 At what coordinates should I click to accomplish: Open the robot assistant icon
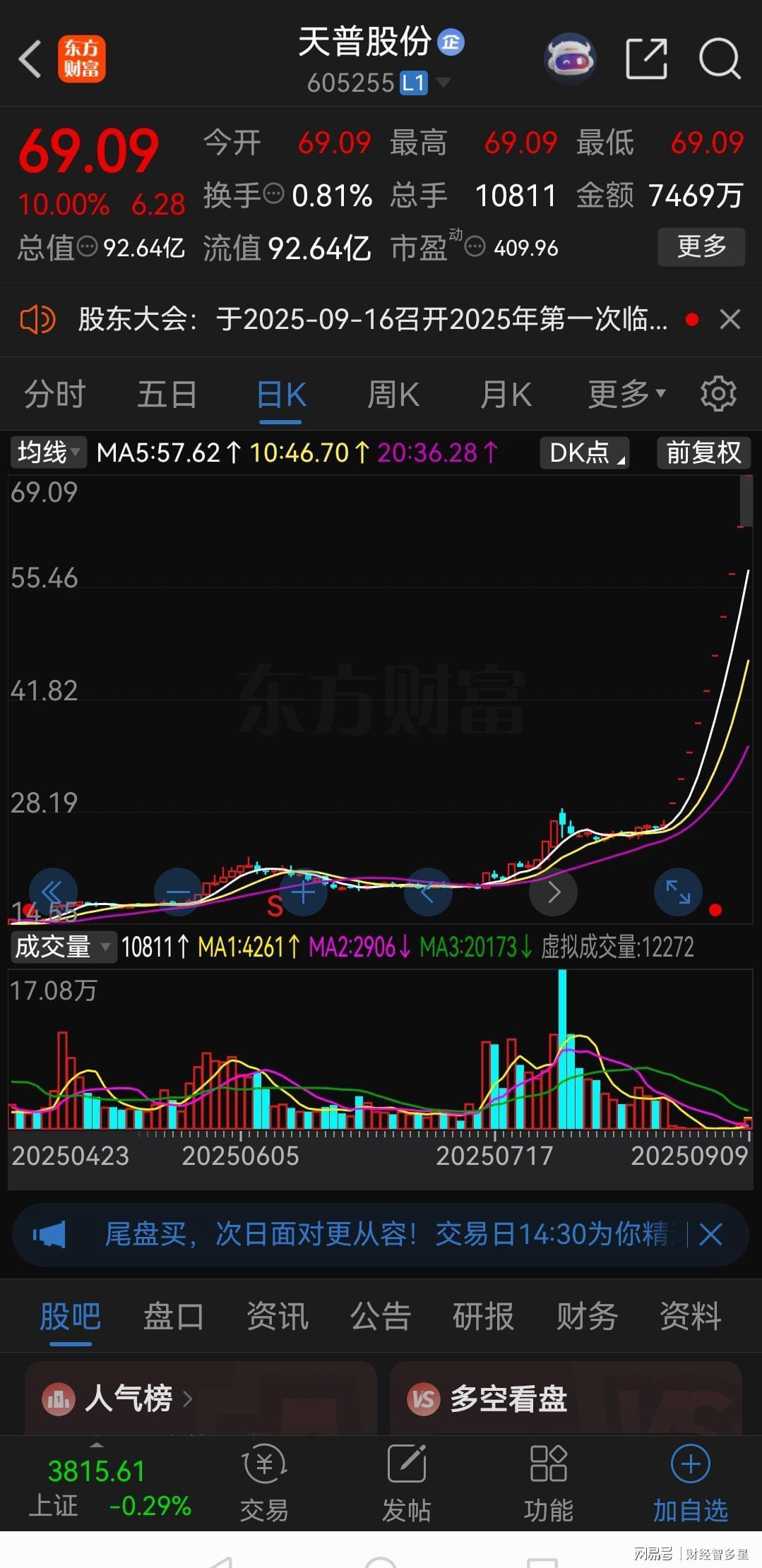click(570, 59)
